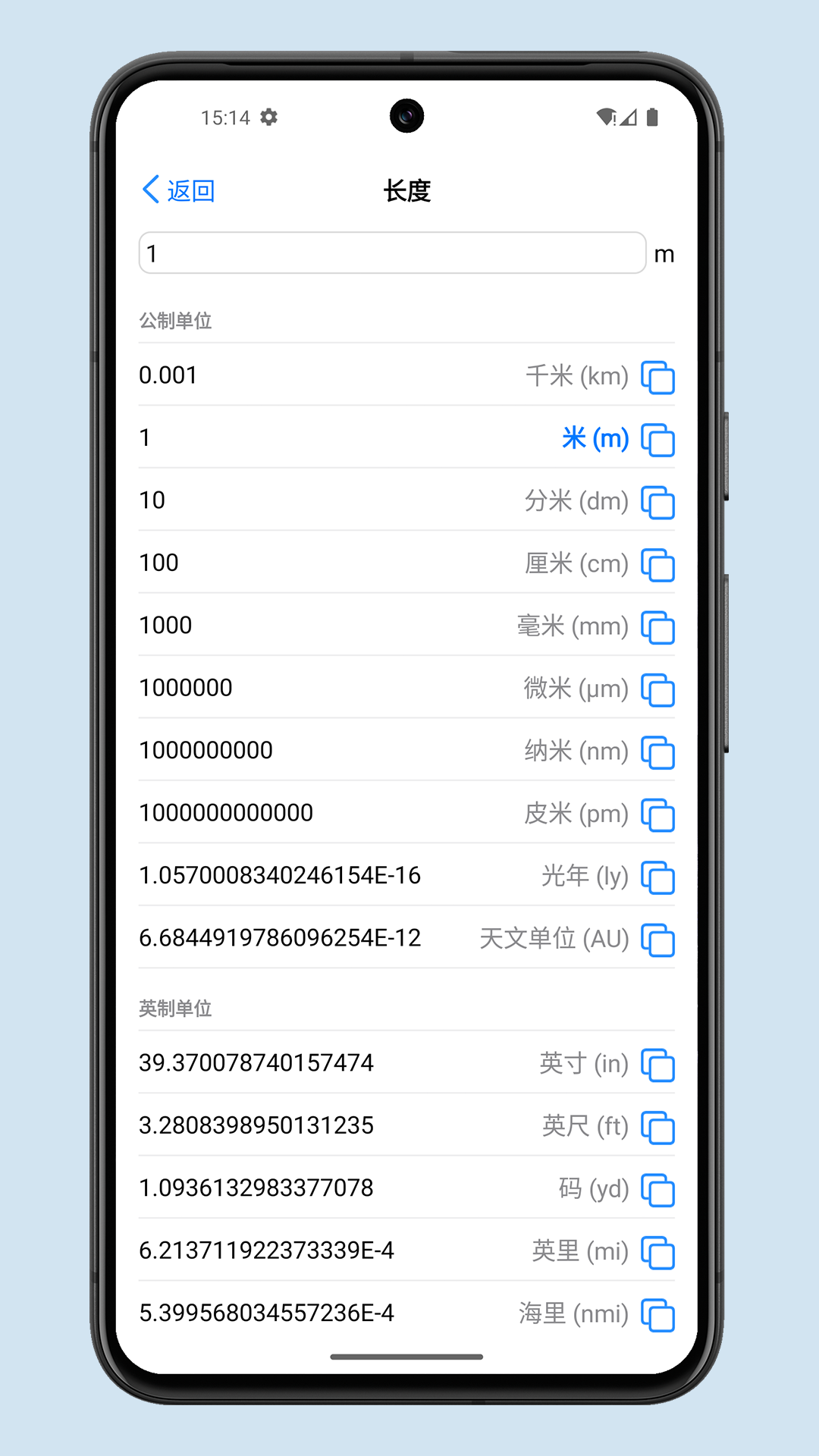The image size is (819, 1456).
Task: Select 千米 (km) as the input unit
Action: 576,376
